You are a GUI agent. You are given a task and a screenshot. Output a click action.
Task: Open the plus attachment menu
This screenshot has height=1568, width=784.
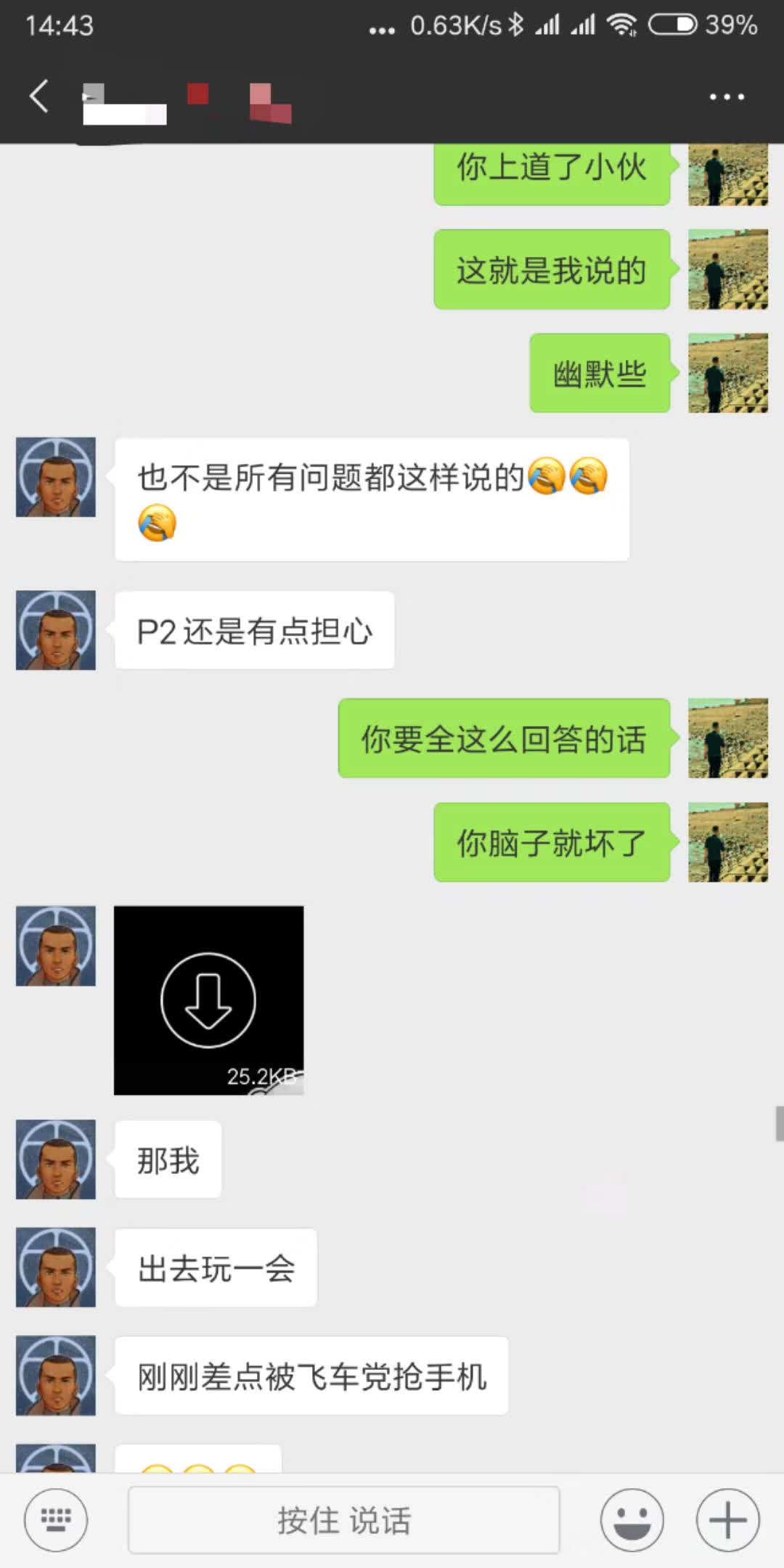[727, 1519]
